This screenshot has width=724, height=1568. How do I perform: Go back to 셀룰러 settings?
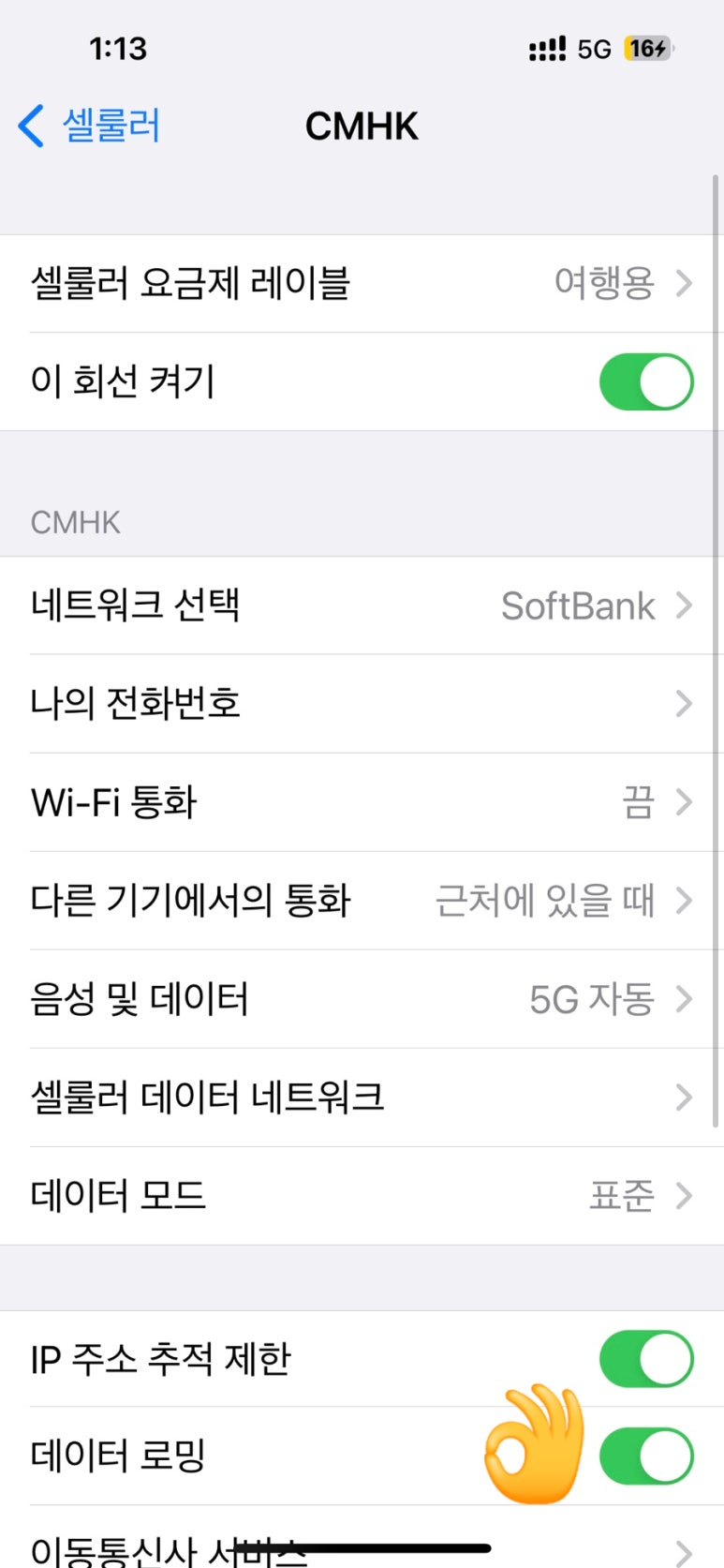pyautogui.click(x=90, y=126)
